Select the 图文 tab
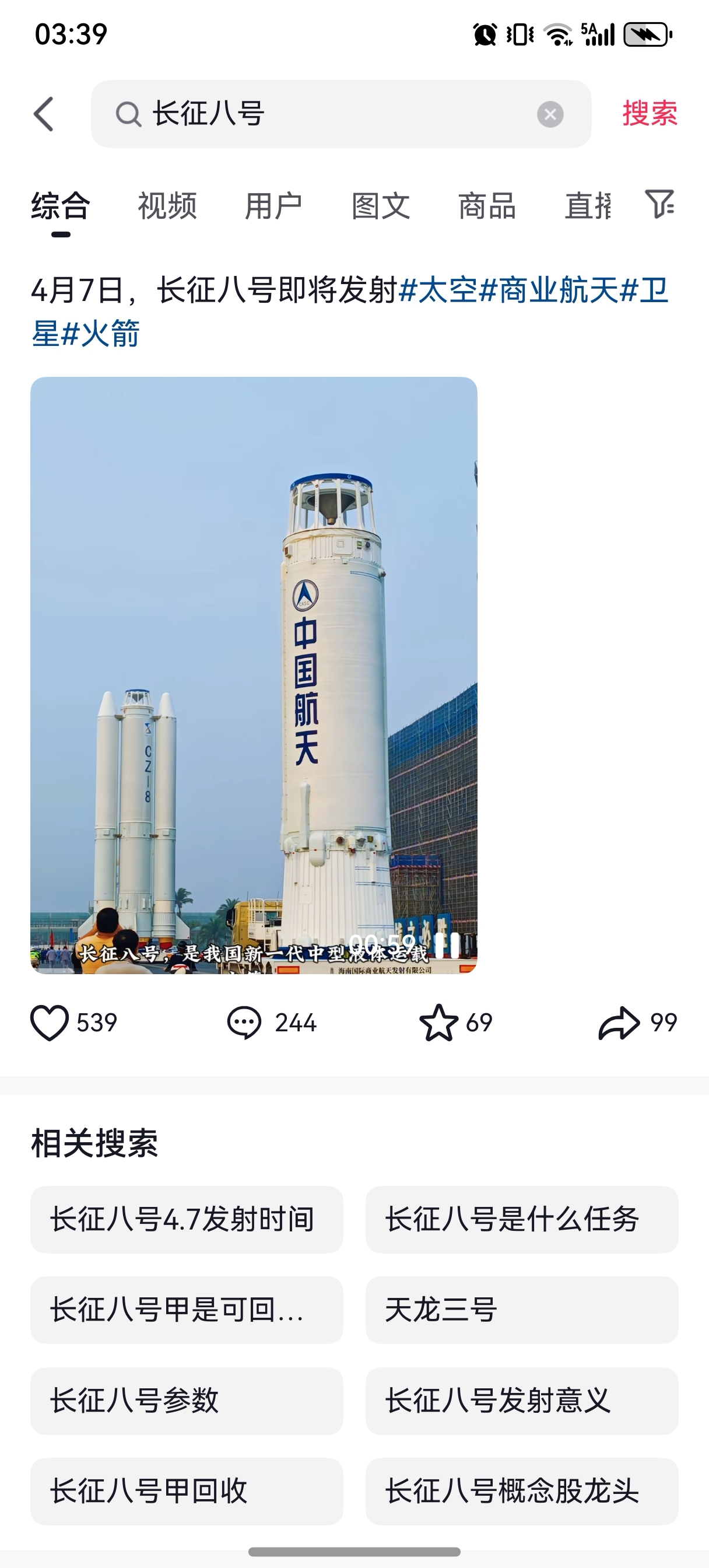The image size is (709, 1568). [x=381, y=206]
